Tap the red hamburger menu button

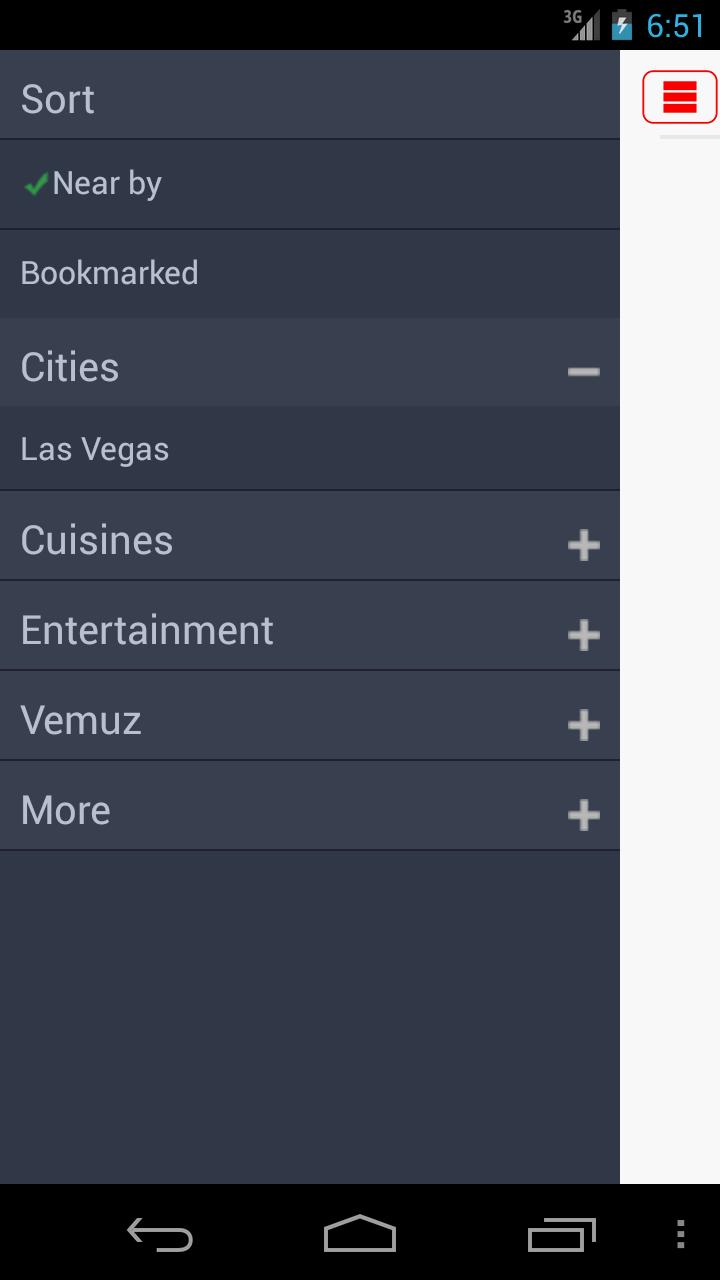679,97
